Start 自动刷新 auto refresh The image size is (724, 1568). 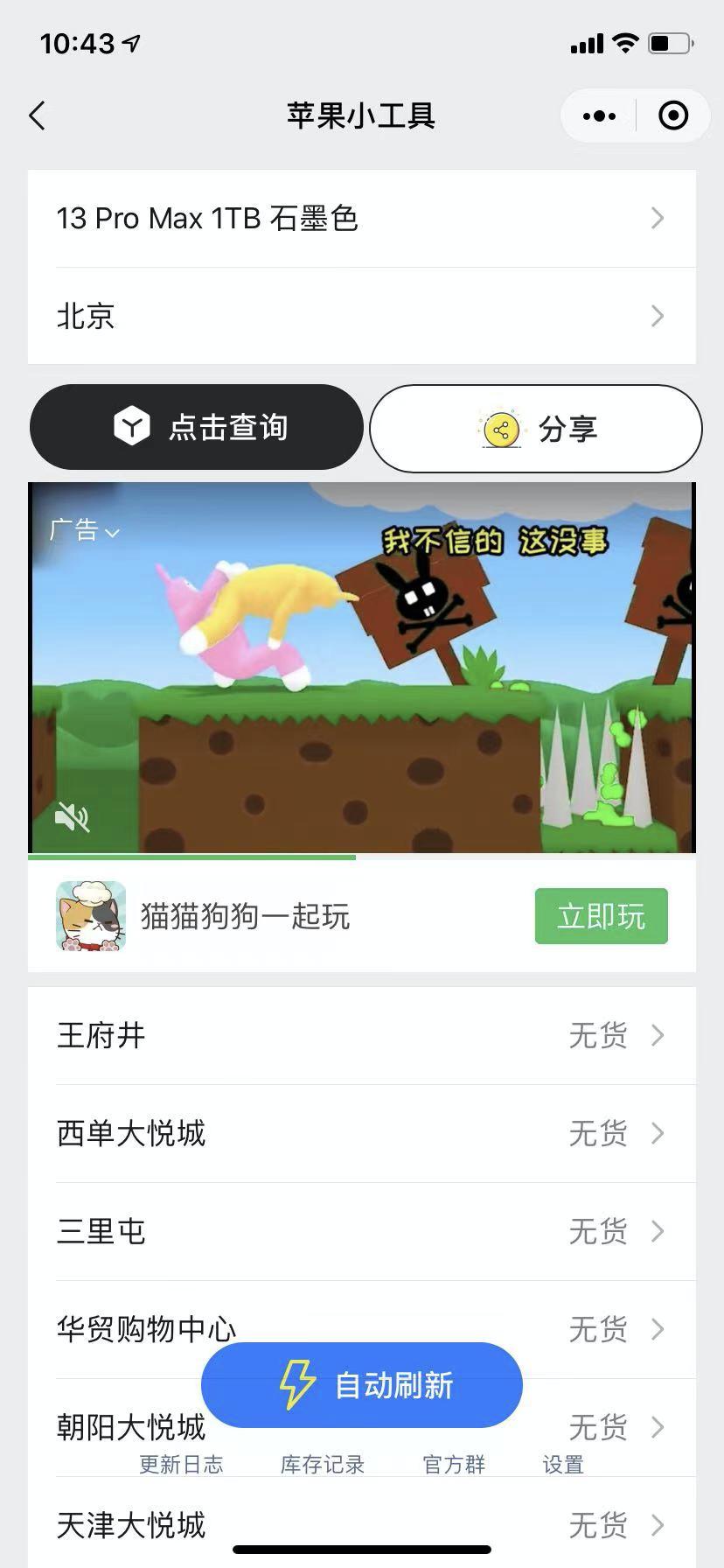click(x=362, y=1385)
